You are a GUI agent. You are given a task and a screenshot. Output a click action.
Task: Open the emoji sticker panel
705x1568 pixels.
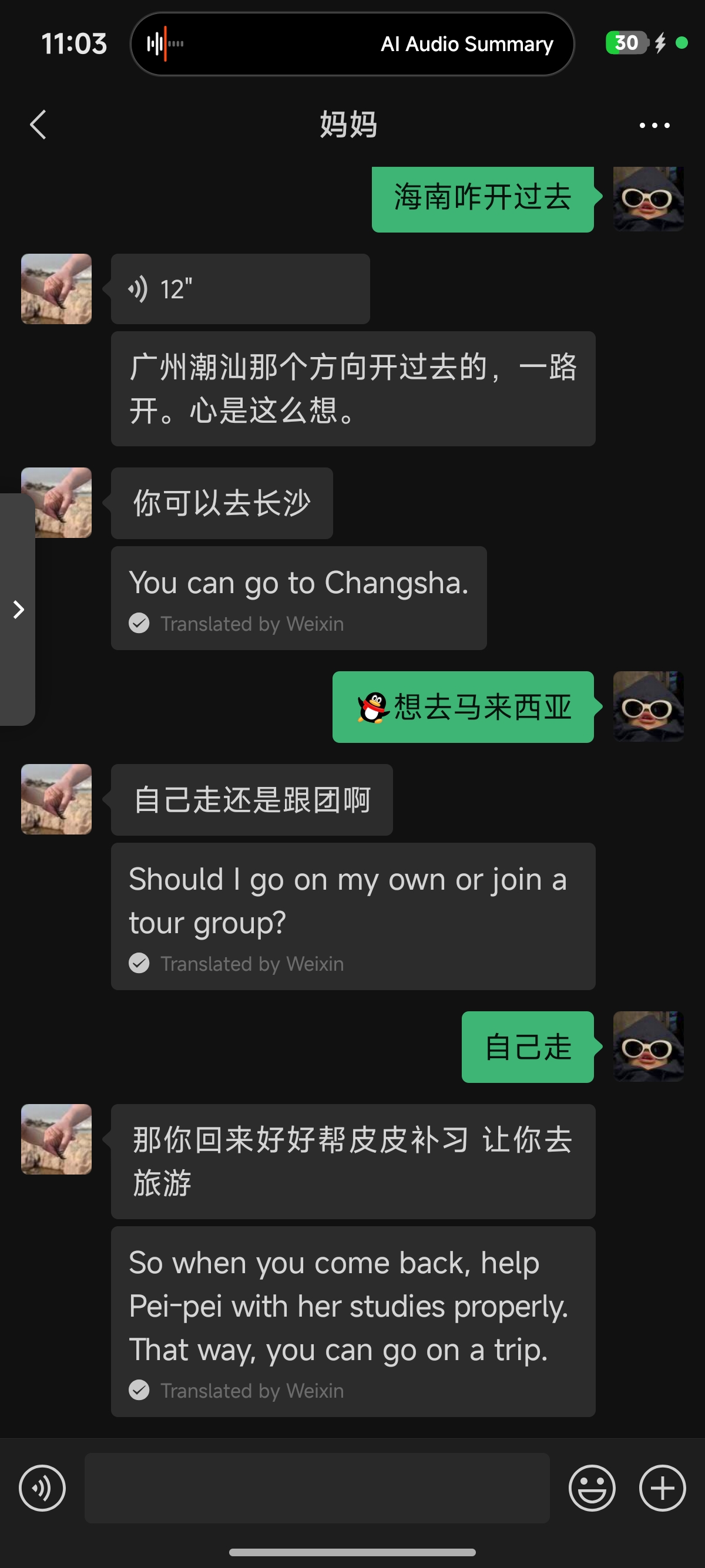(x=592, y=1488)
